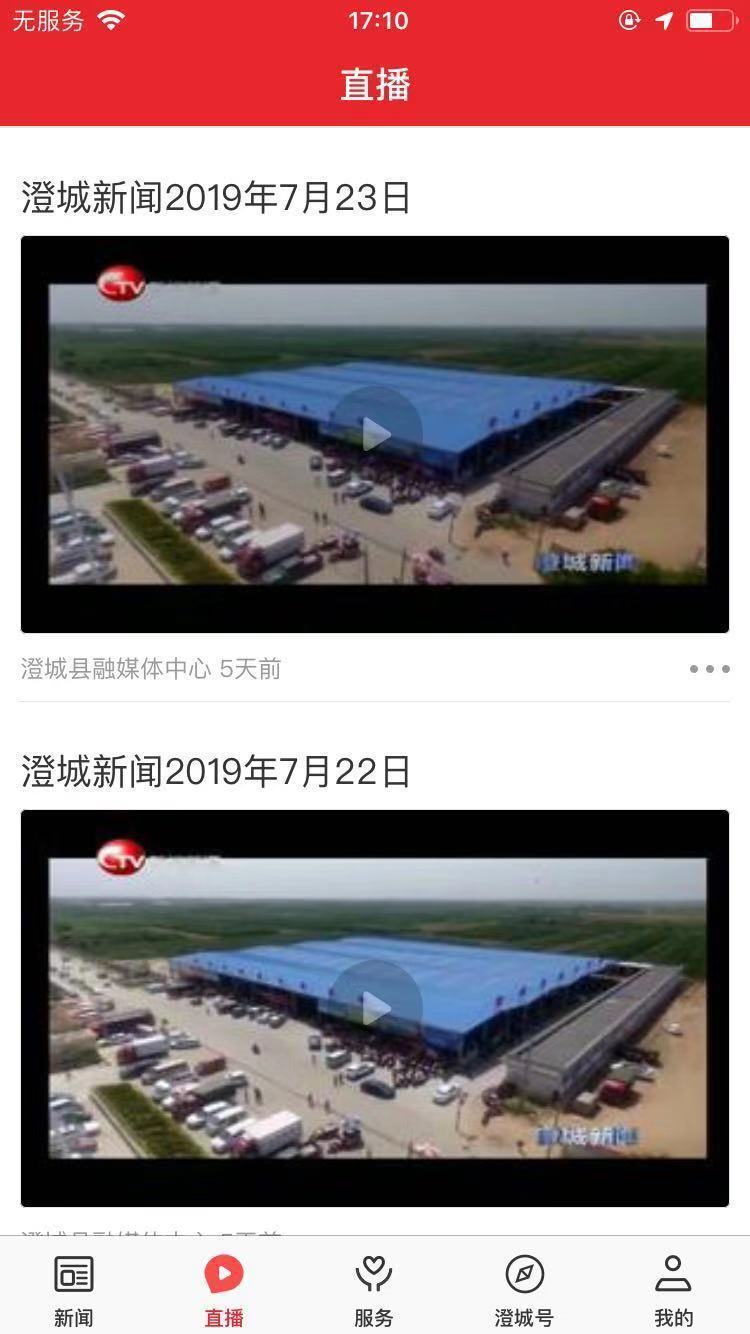Viewport: 750px width, 1334px height.
Task: Open the 澄城新闻2019年7月22日 article title
Action: point(215,769)
